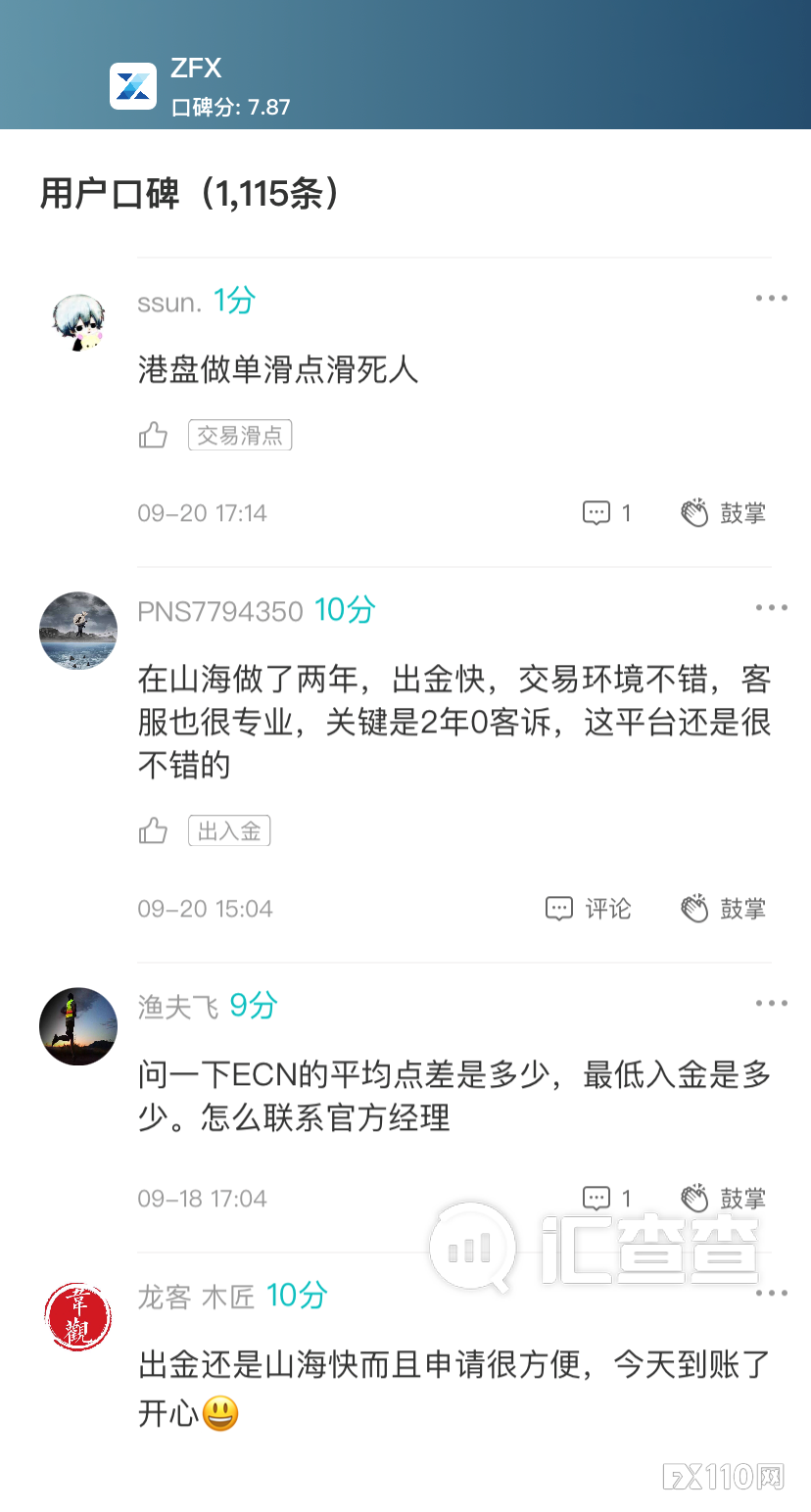Click the 评论 comment icon under PNS7794350's review

pos(585,908)
